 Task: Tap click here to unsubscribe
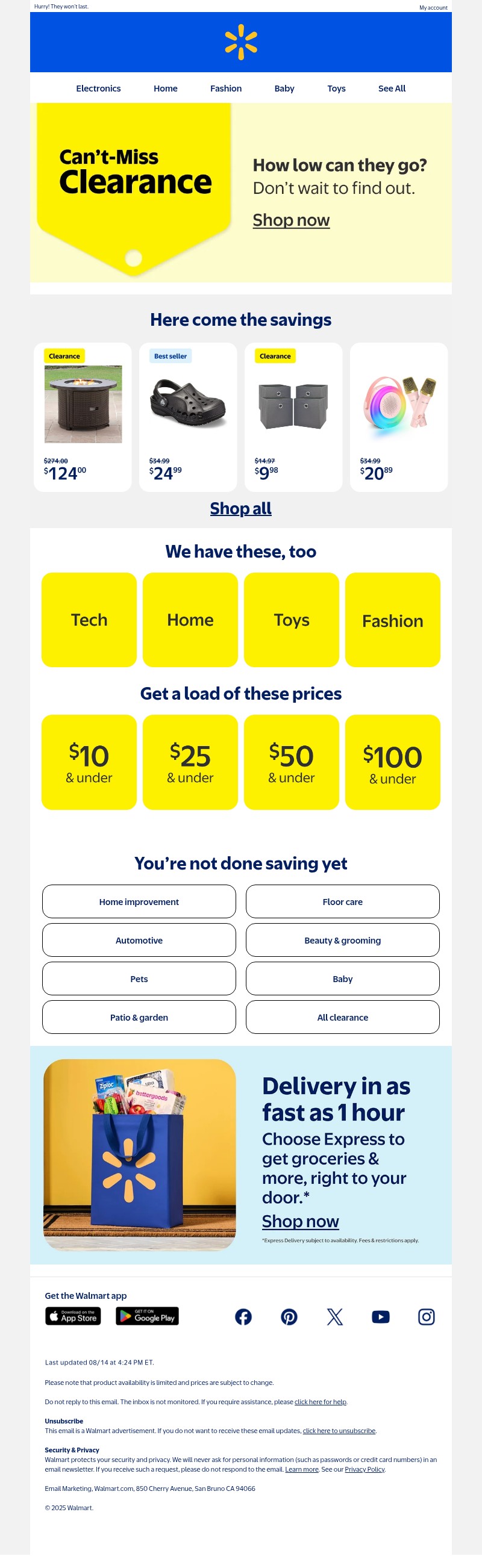339,1431
